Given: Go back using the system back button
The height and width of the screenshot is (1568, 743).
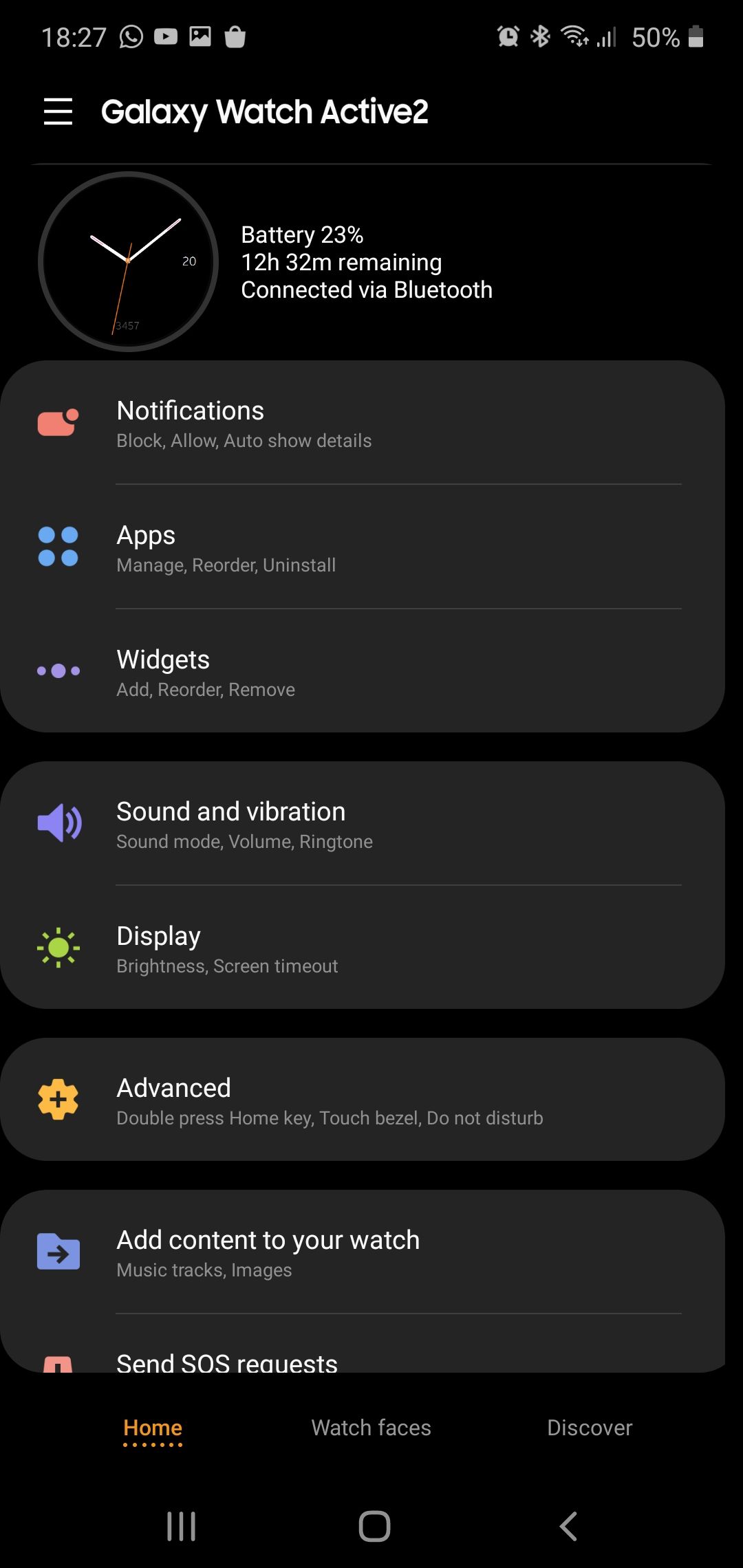Looking at the screenshot, I should coord(568,1527).
